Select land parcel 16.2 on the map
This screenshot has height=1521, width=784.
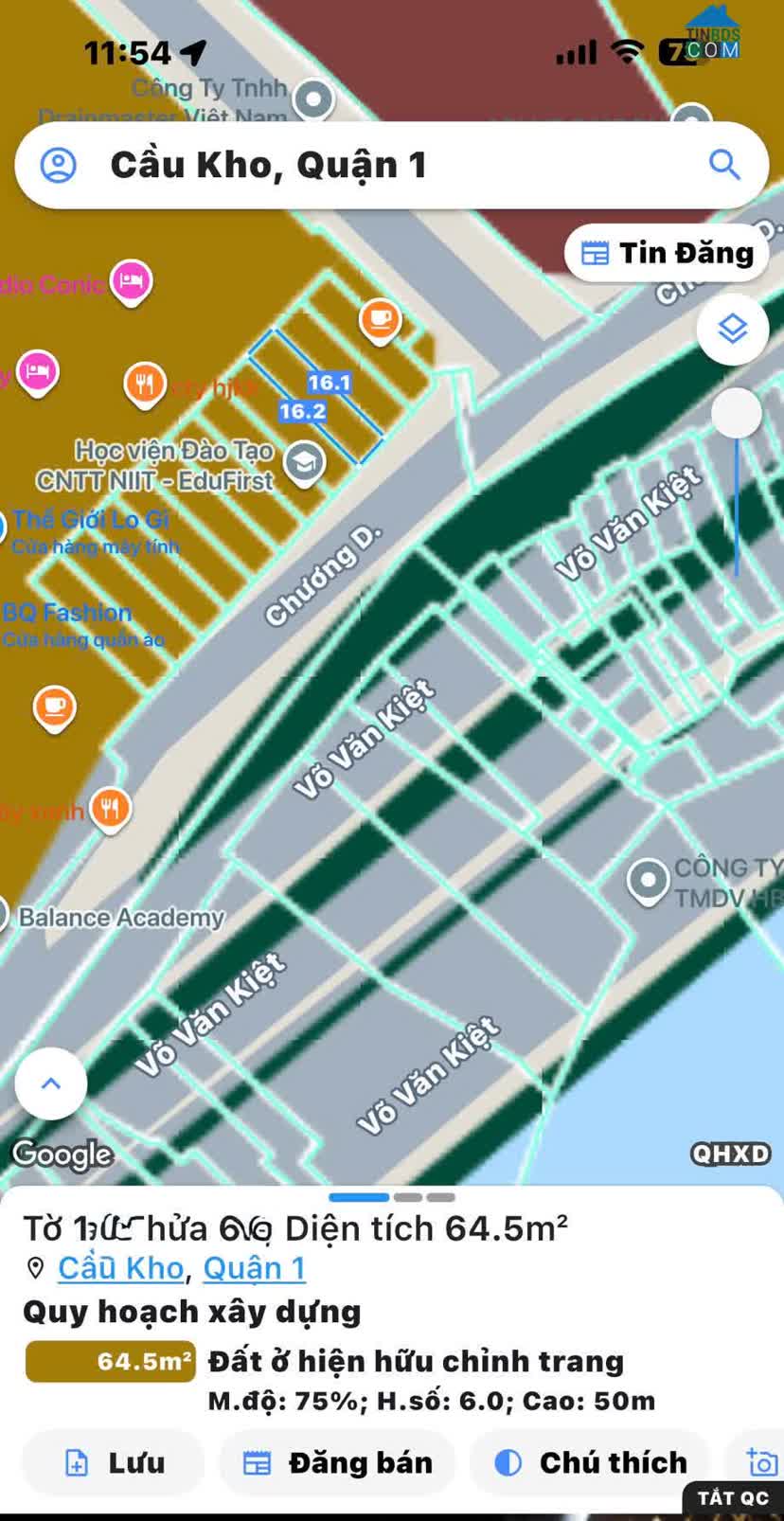302,411
